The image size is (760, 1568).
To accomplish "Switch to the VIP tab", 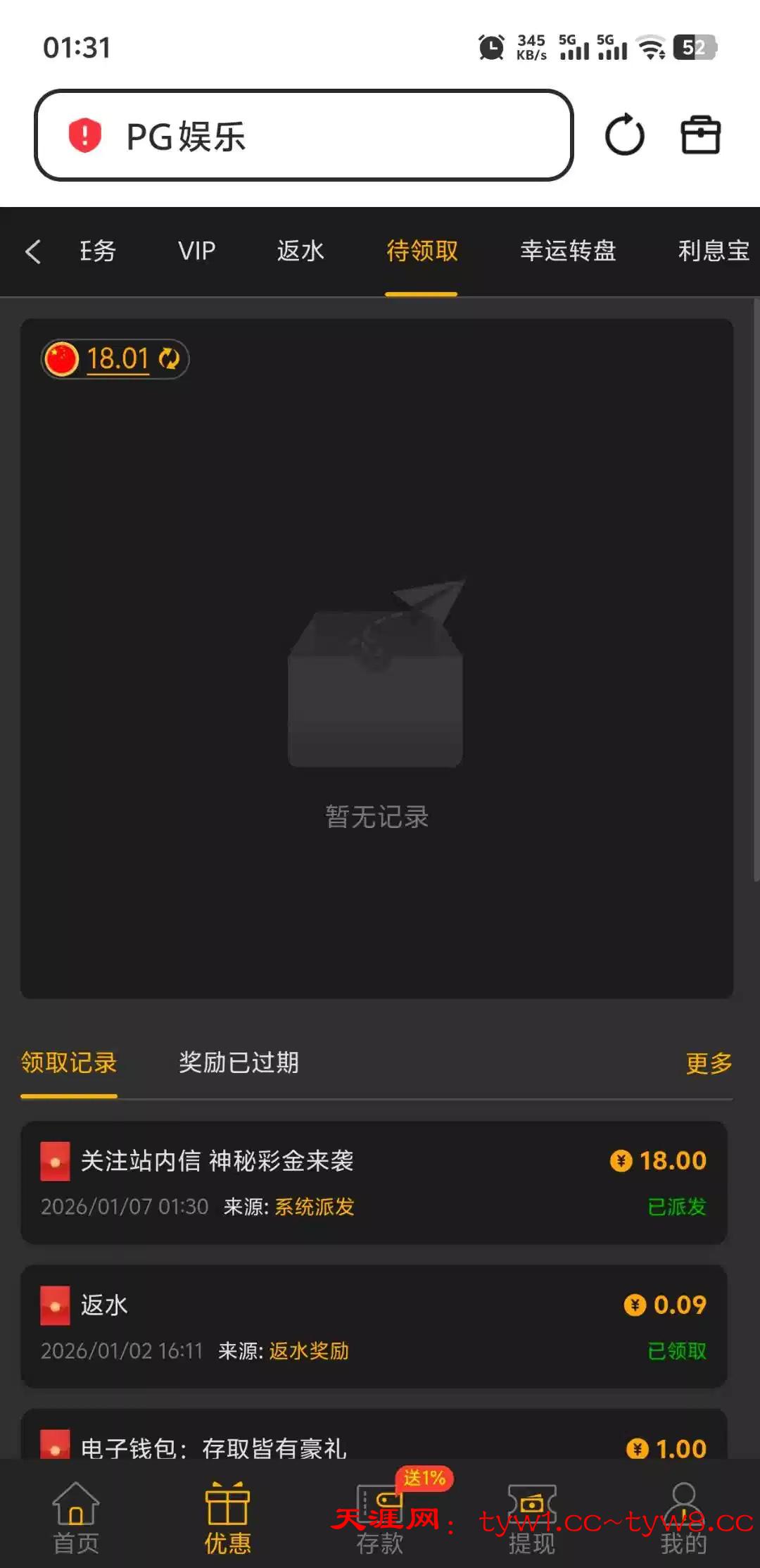I will (x=196, y=251).
